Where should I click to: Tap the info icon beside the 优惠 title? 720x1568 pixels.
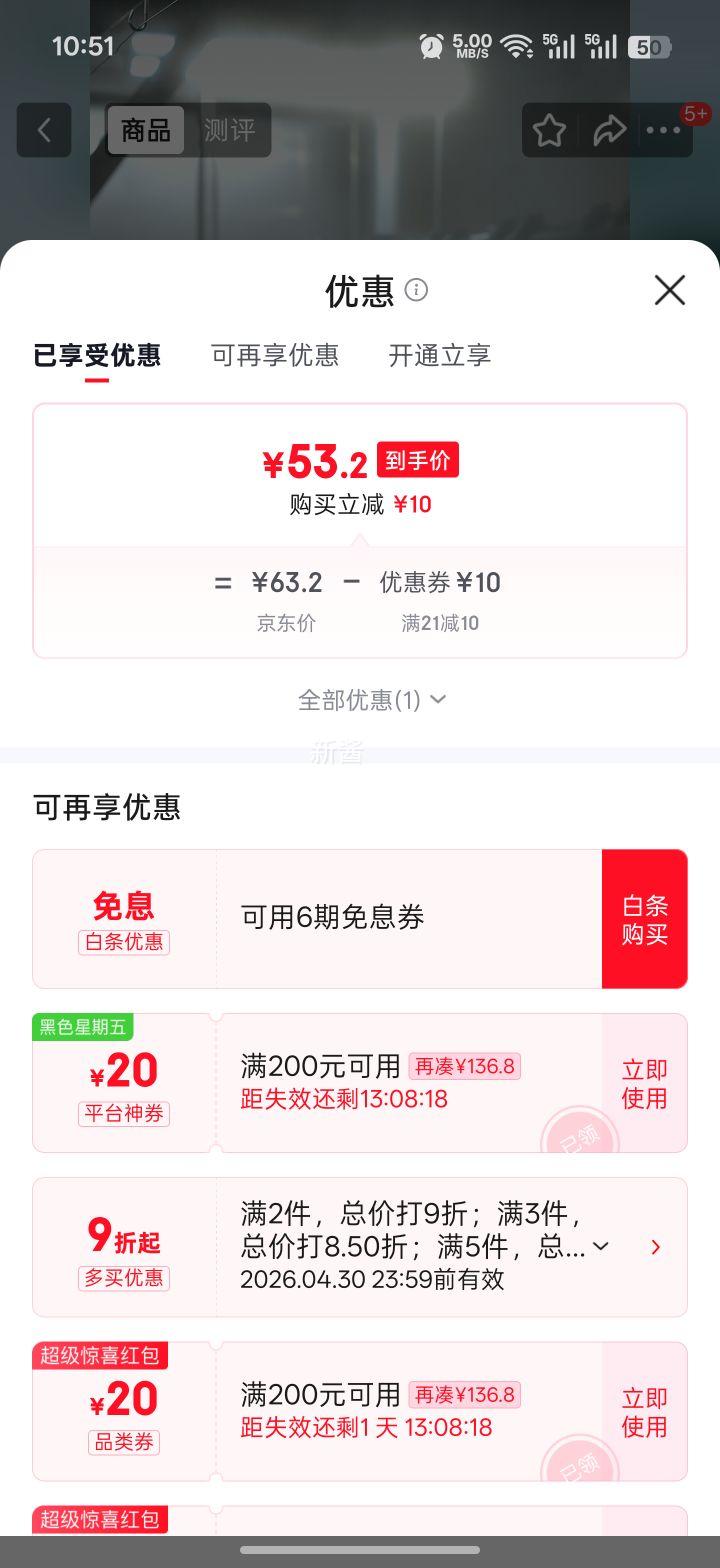(416, 291)
